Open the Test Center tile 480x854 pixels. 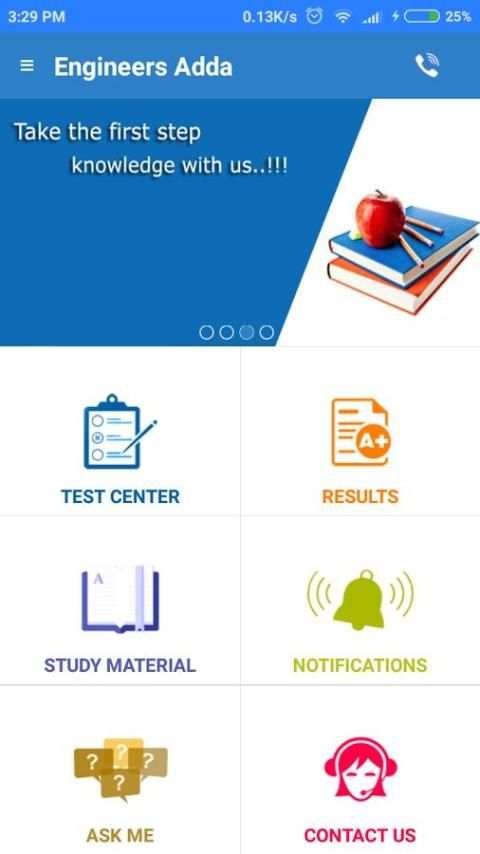(120, 431)
